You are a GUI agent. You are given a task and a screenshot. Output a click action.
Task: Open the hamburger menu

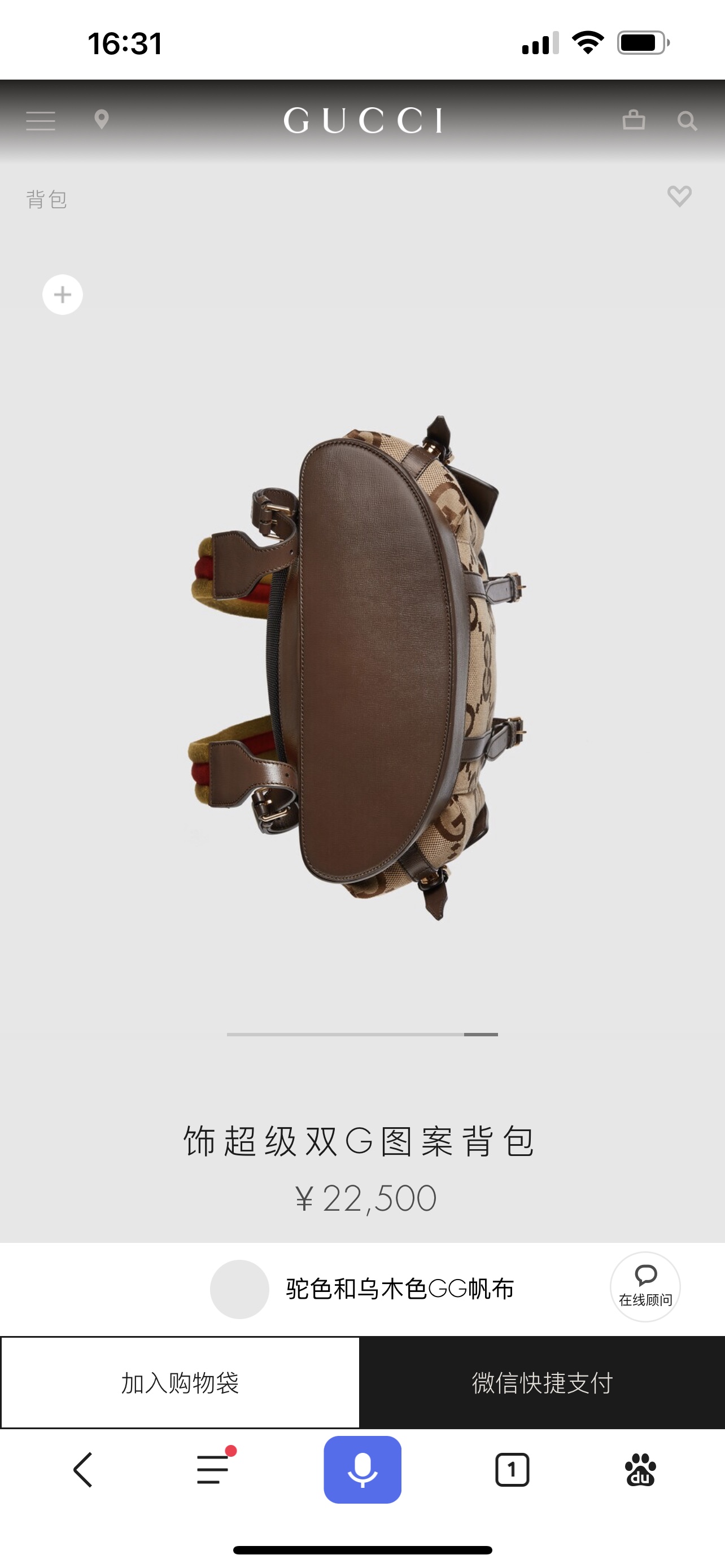[41, 121]
